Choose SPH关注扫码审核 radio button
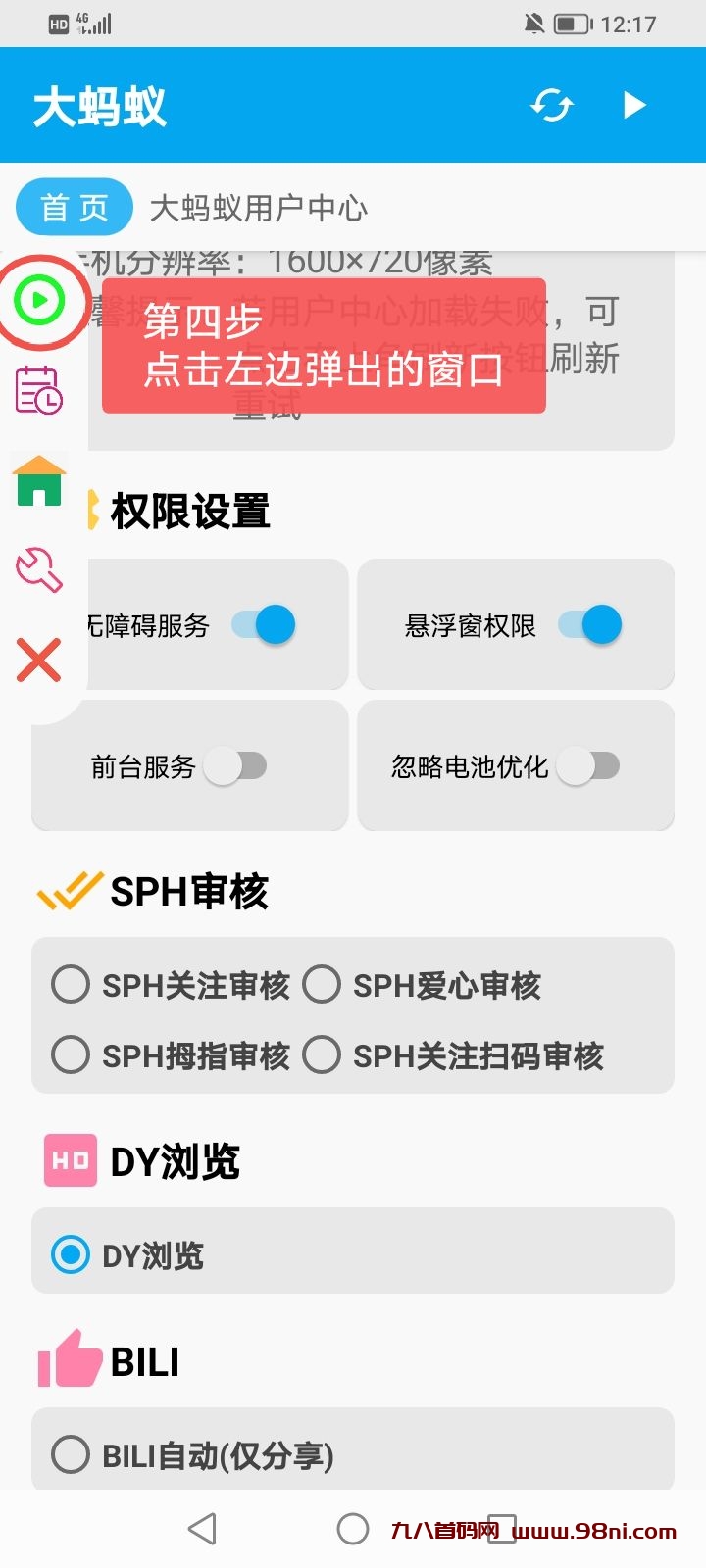The image size is (706, 1568). pos(322,1055)
